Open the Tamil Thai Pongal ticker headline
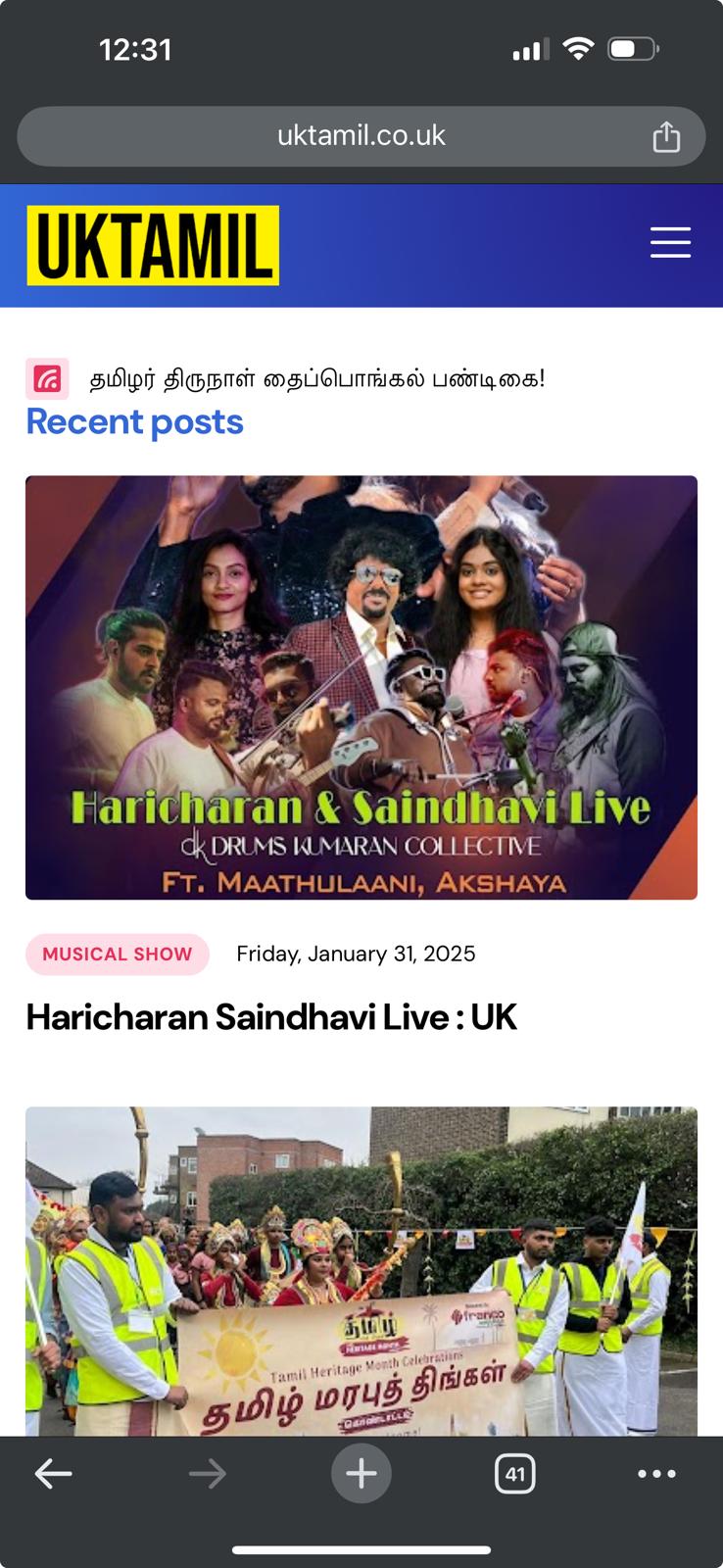Viewport: 723px width, 1568px height. 316,379
